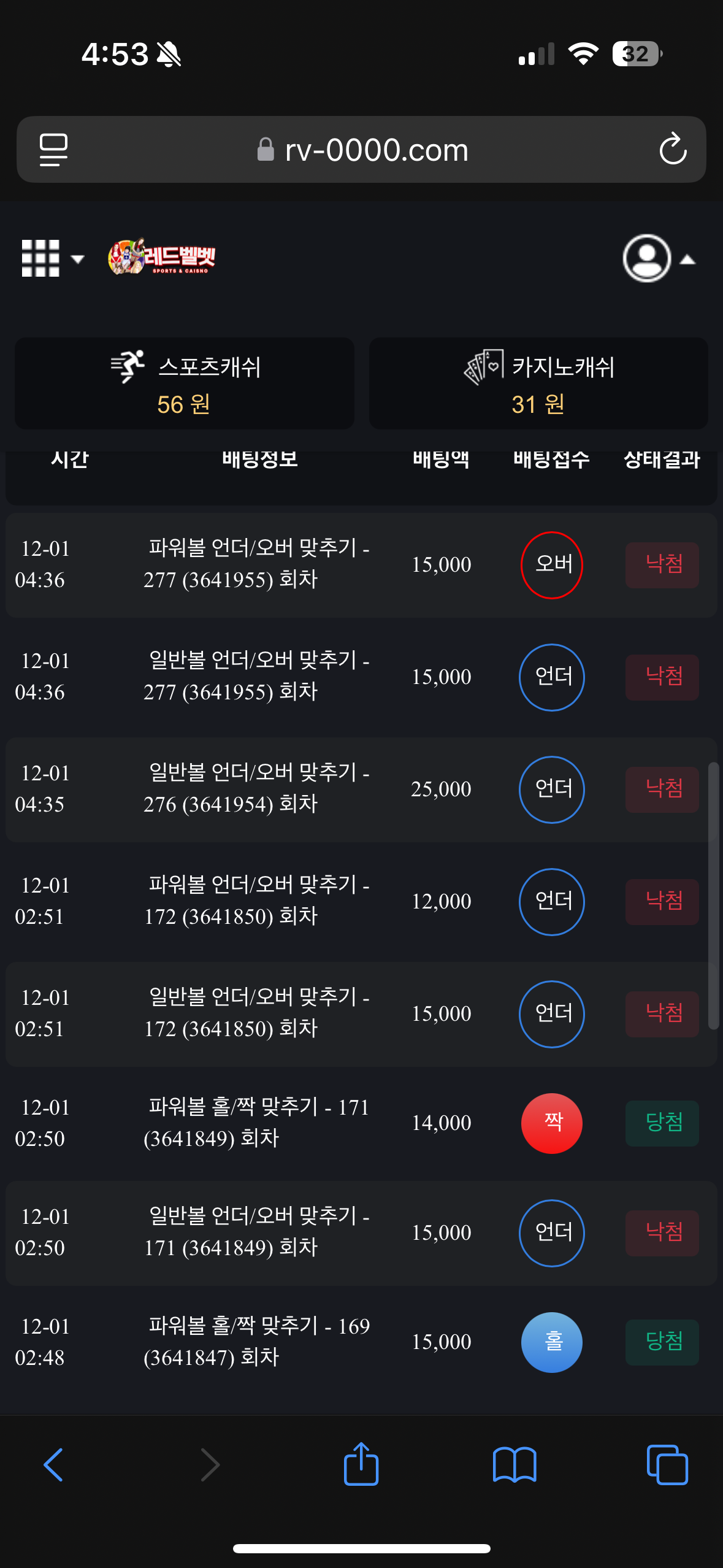This screenshot has width=723, height=1568.
Task: Go back to the previous page
Action: point(53,1465)
